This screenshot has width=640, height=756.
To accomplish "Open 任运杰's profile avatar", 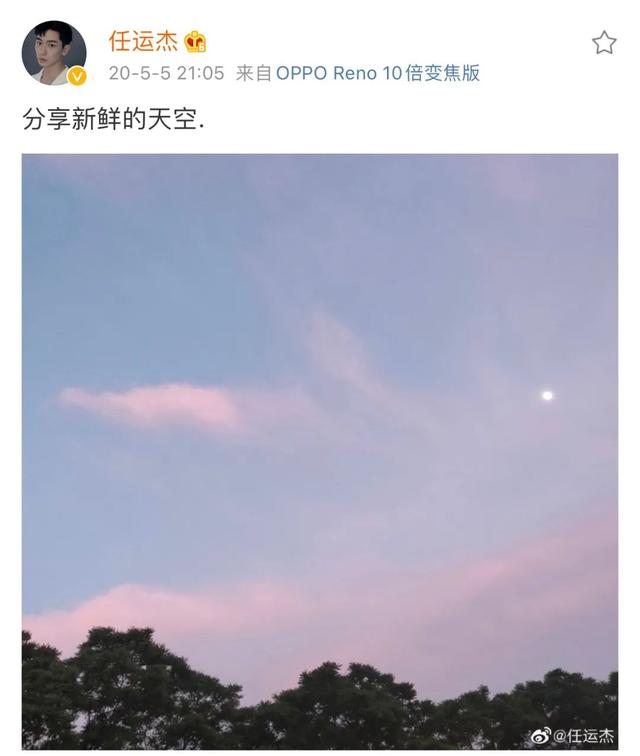I will [x=54, y=53].
